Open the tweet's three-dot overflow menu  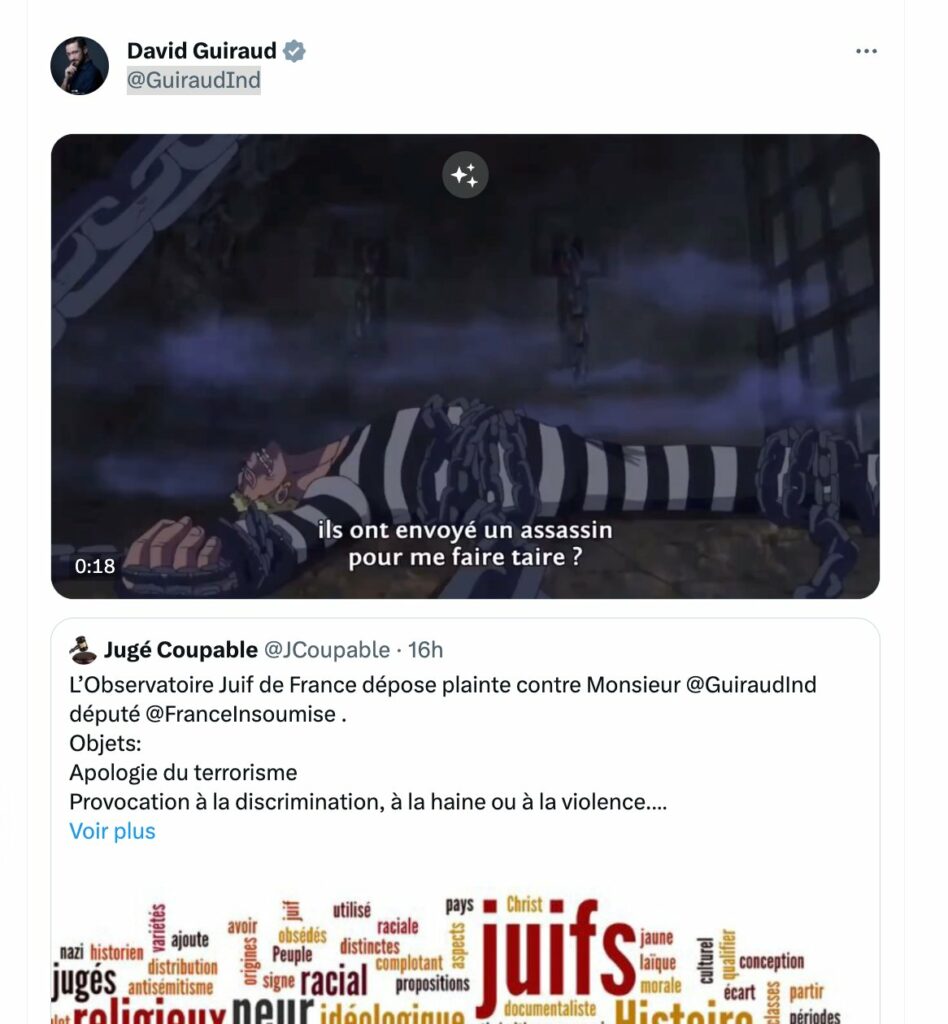tap(866, 51)
